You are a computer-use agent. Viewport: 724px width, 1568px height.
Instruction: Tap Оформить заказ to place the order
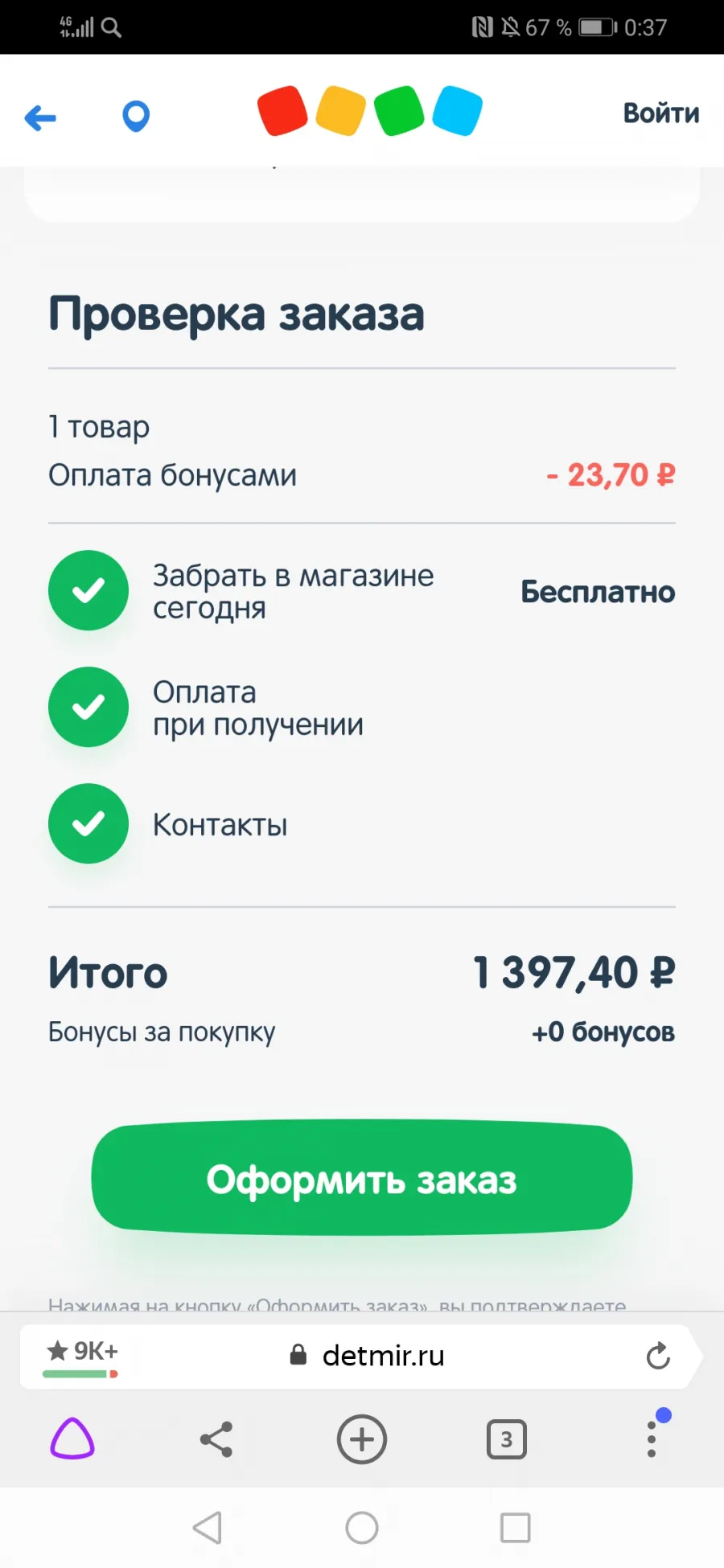pyautogui.click(x=362, y=1178)
